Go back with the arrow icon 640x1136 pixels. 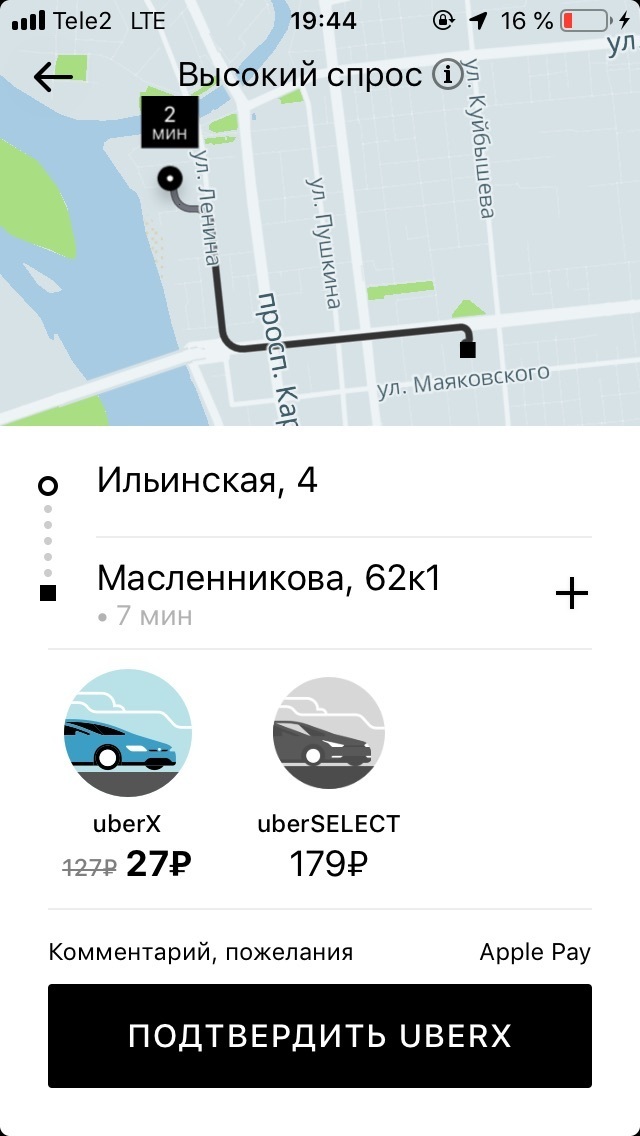click(53, 77)
